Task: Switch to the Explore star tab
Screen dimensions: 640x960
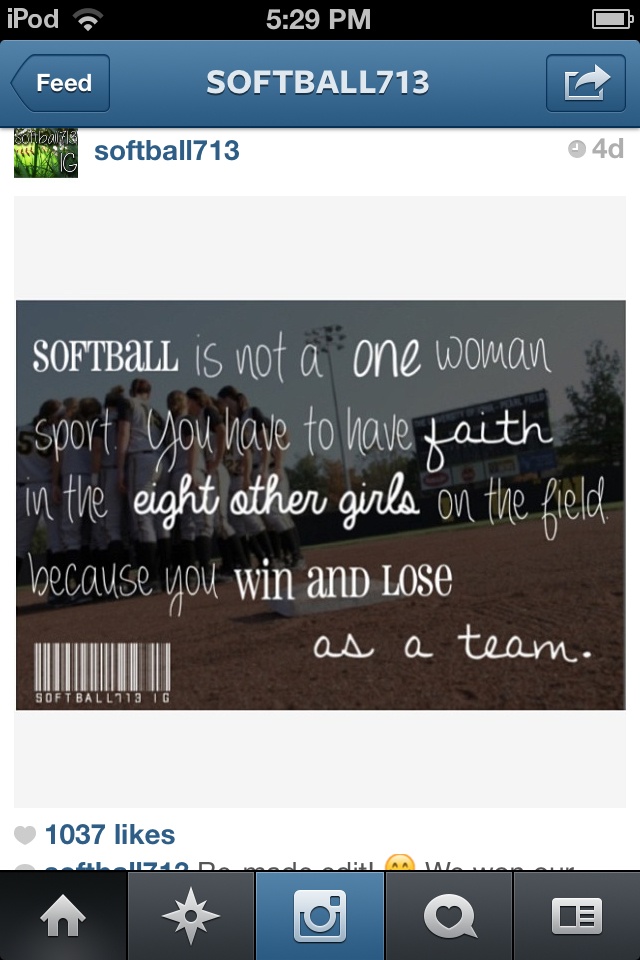Action: [x=191, y=915]
